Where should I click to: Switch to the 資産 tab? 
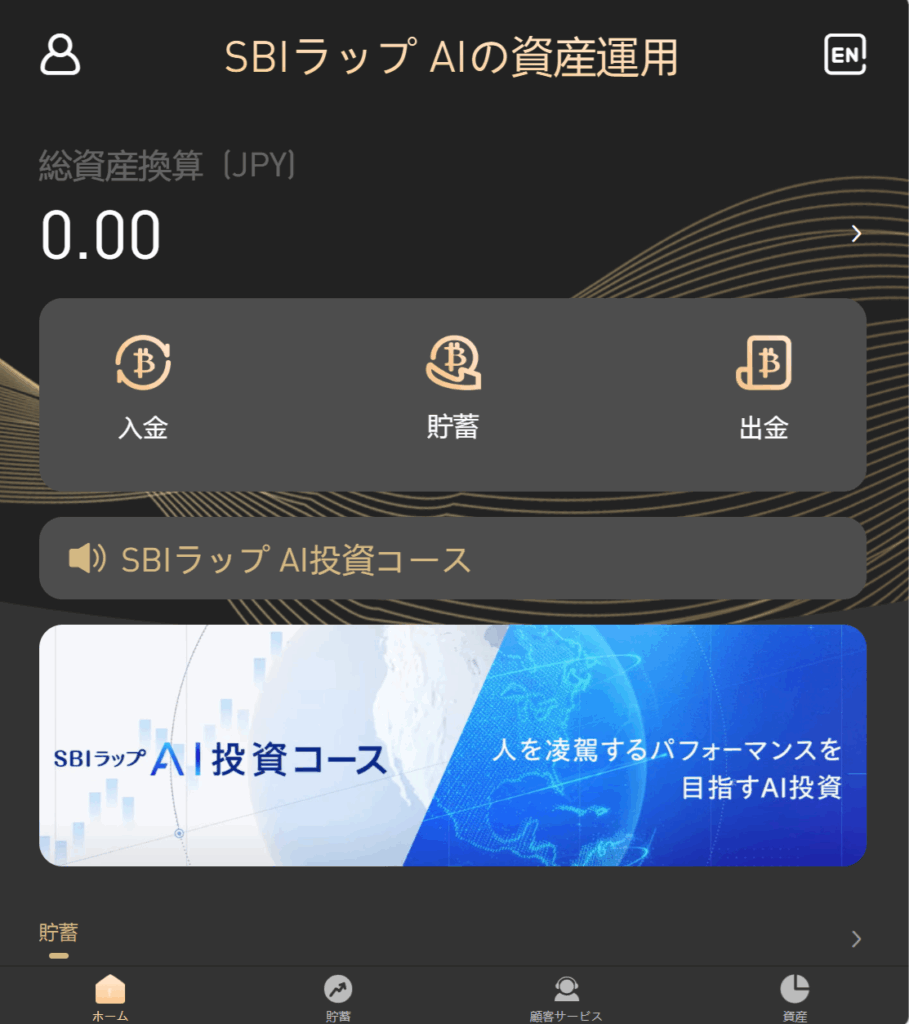point(795,996)
